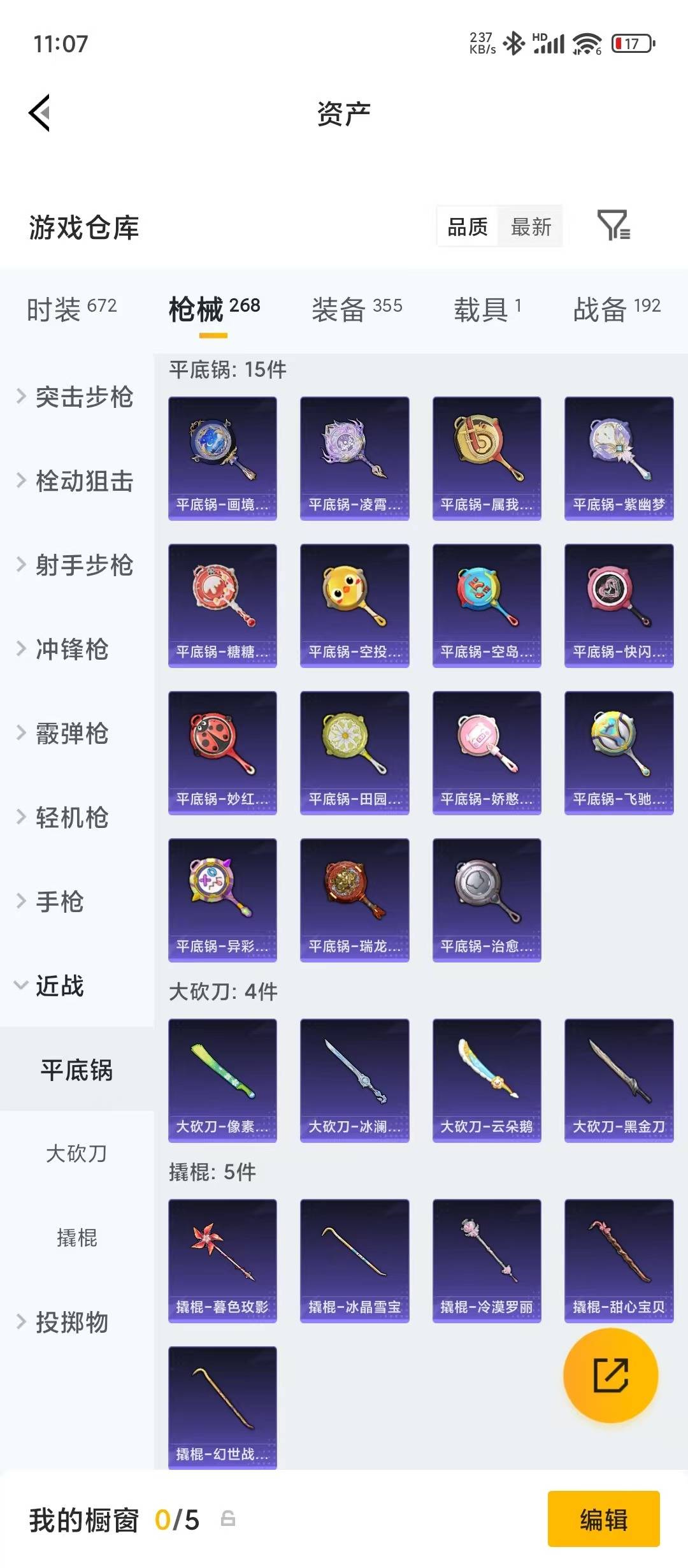View the 大砍刀-黑金刀 item
The image size is (688, 1568).
point(619,1080)
